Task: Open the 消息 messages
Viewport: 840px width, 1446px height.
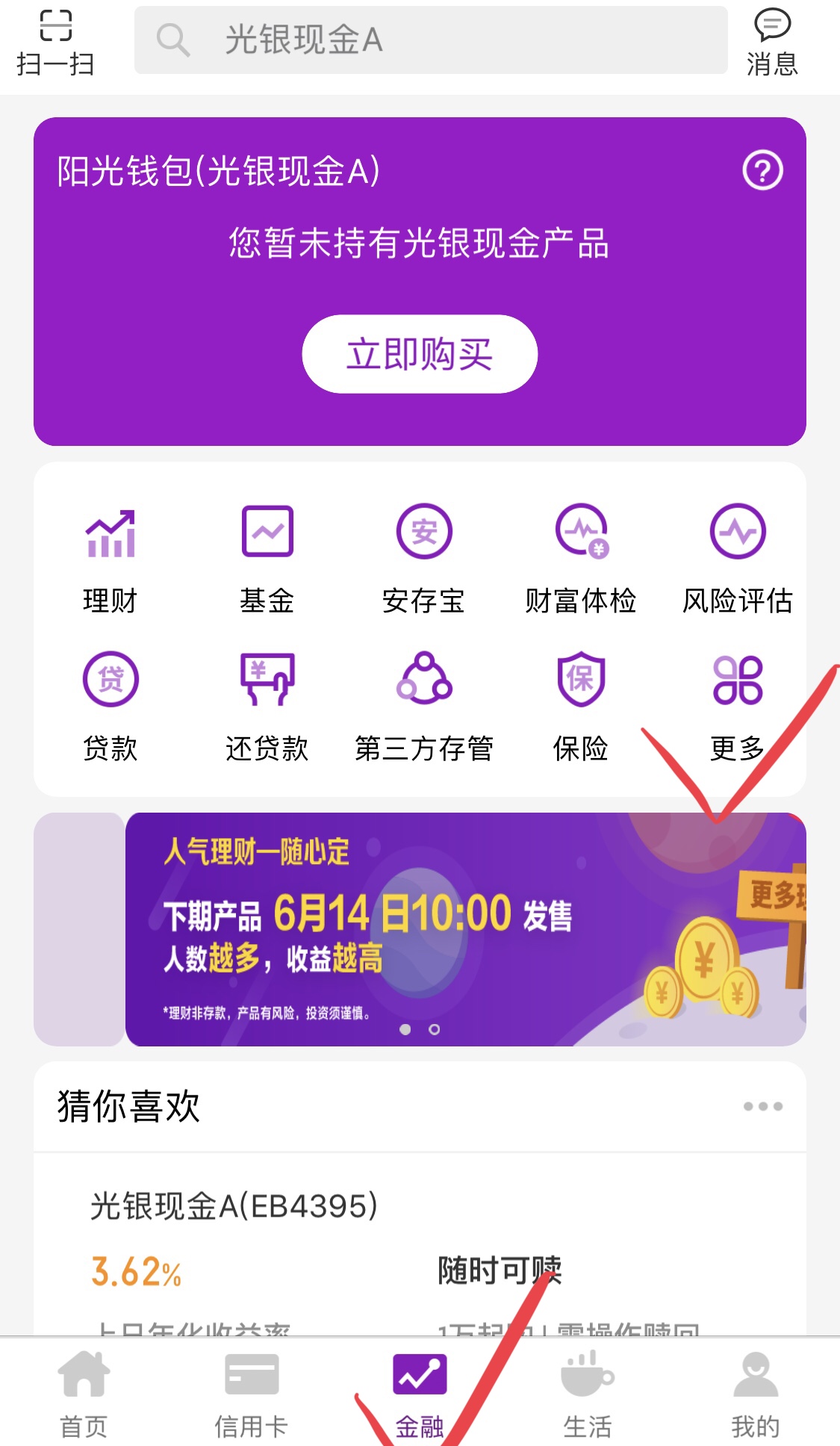Action: click(772, 43)
